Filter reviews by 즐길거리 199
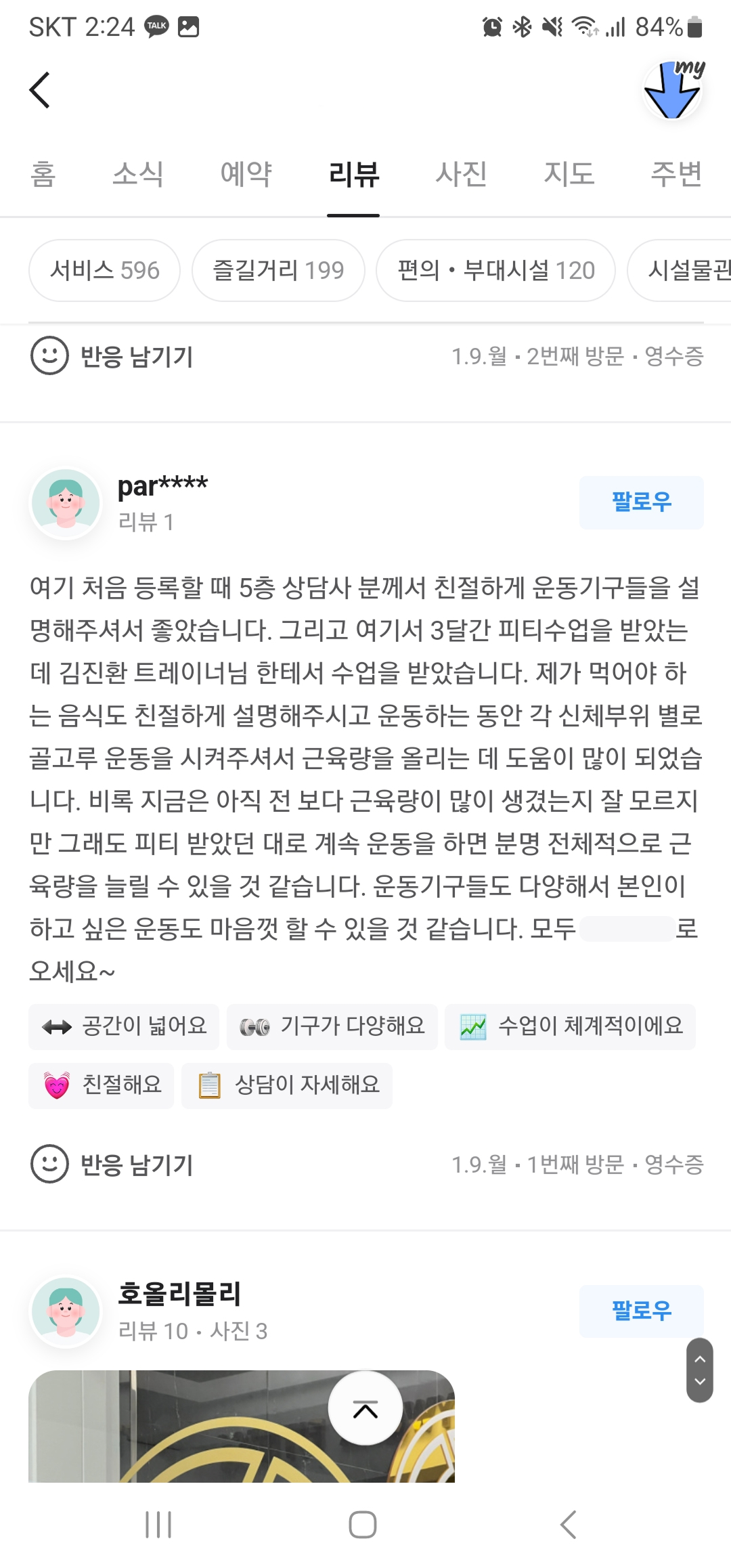The height and width of the screenshot is (1568, 731). tap(278, 270)
